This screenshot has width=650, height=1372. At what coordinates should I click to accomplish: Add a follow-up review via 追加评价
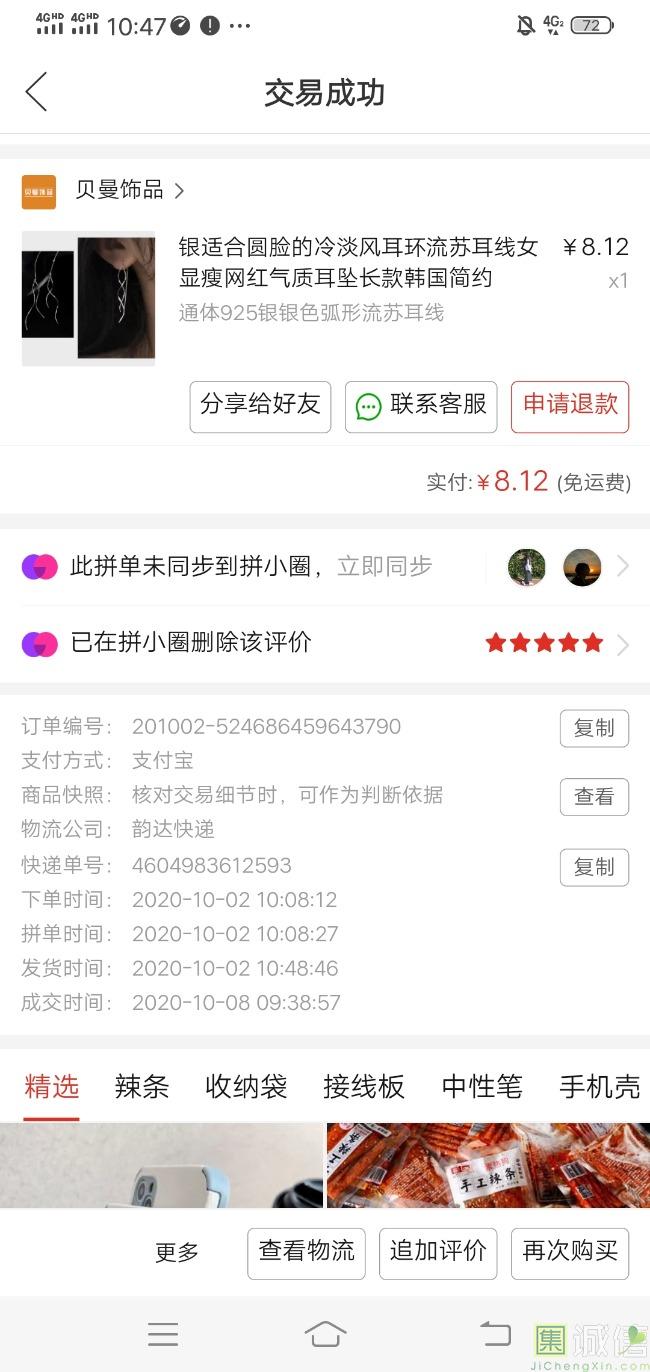click(438, 1252)
